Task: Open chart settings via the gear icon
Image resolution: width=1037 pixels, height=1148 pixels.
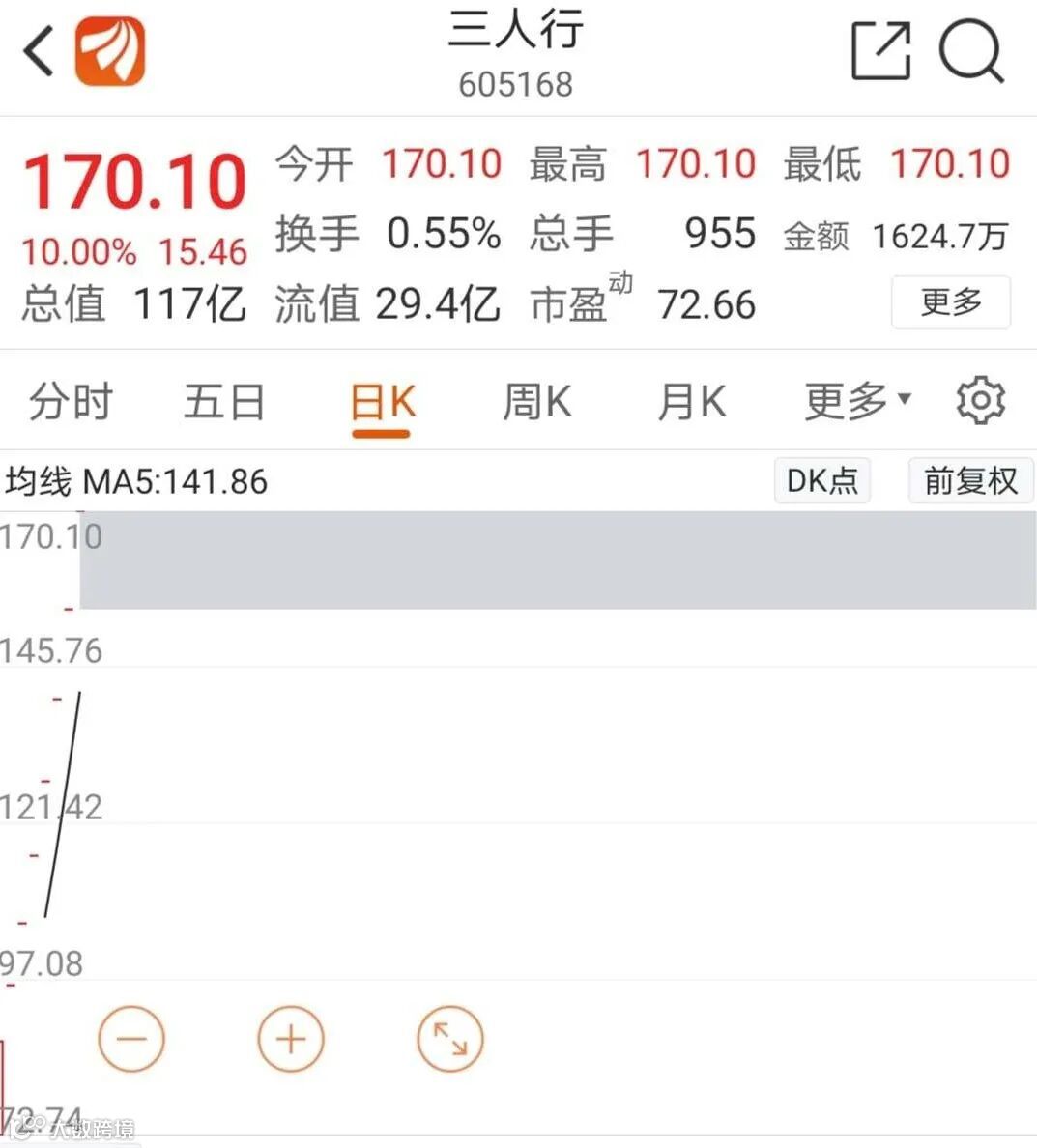Action: point(980,400)
